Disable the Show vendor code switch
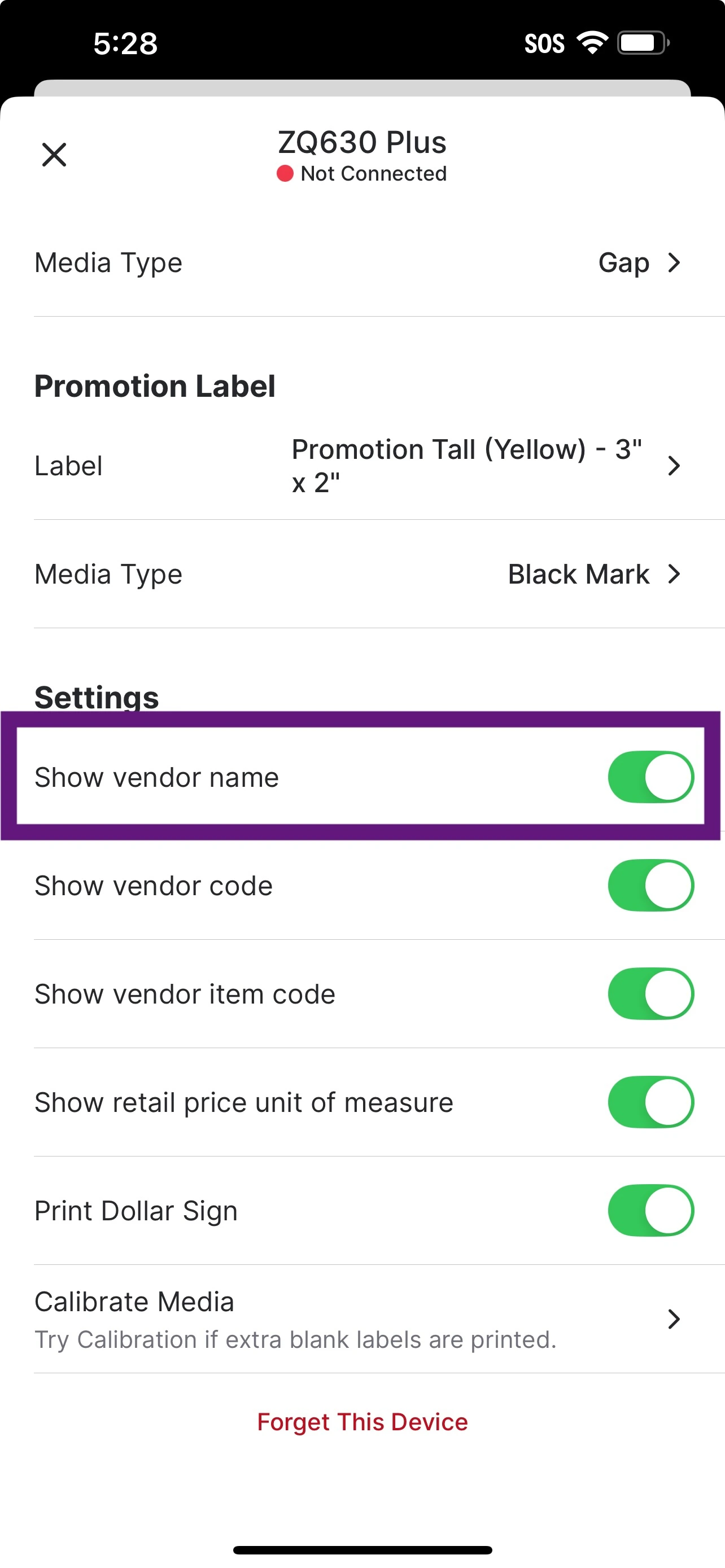This screenshot has width=725, height=1568. [x=650, y=886]
